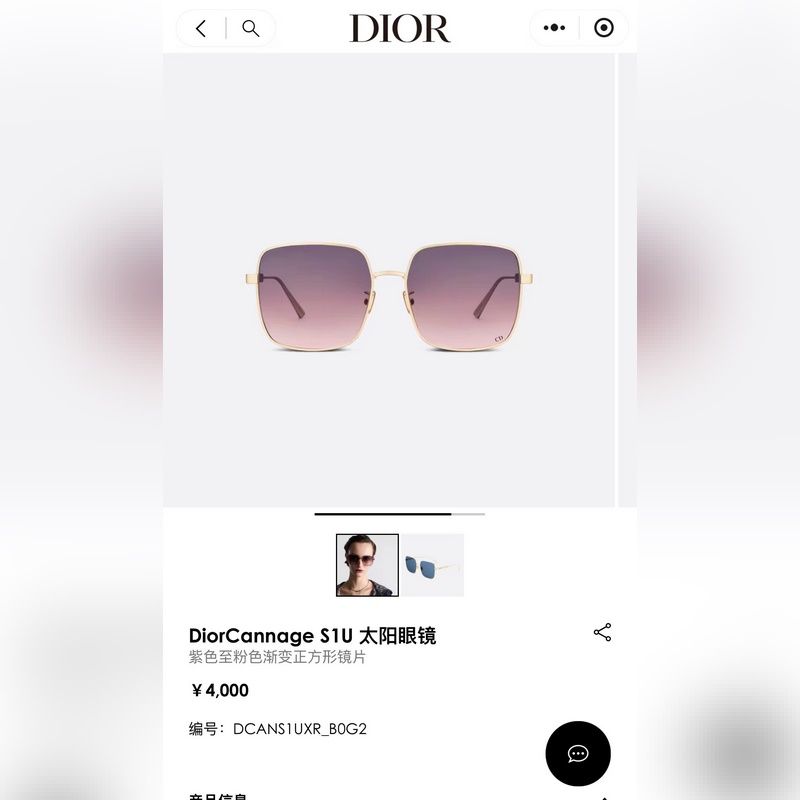
Task: Select the blue-lens sunglasses thumbnail
Action: point(433,565)
